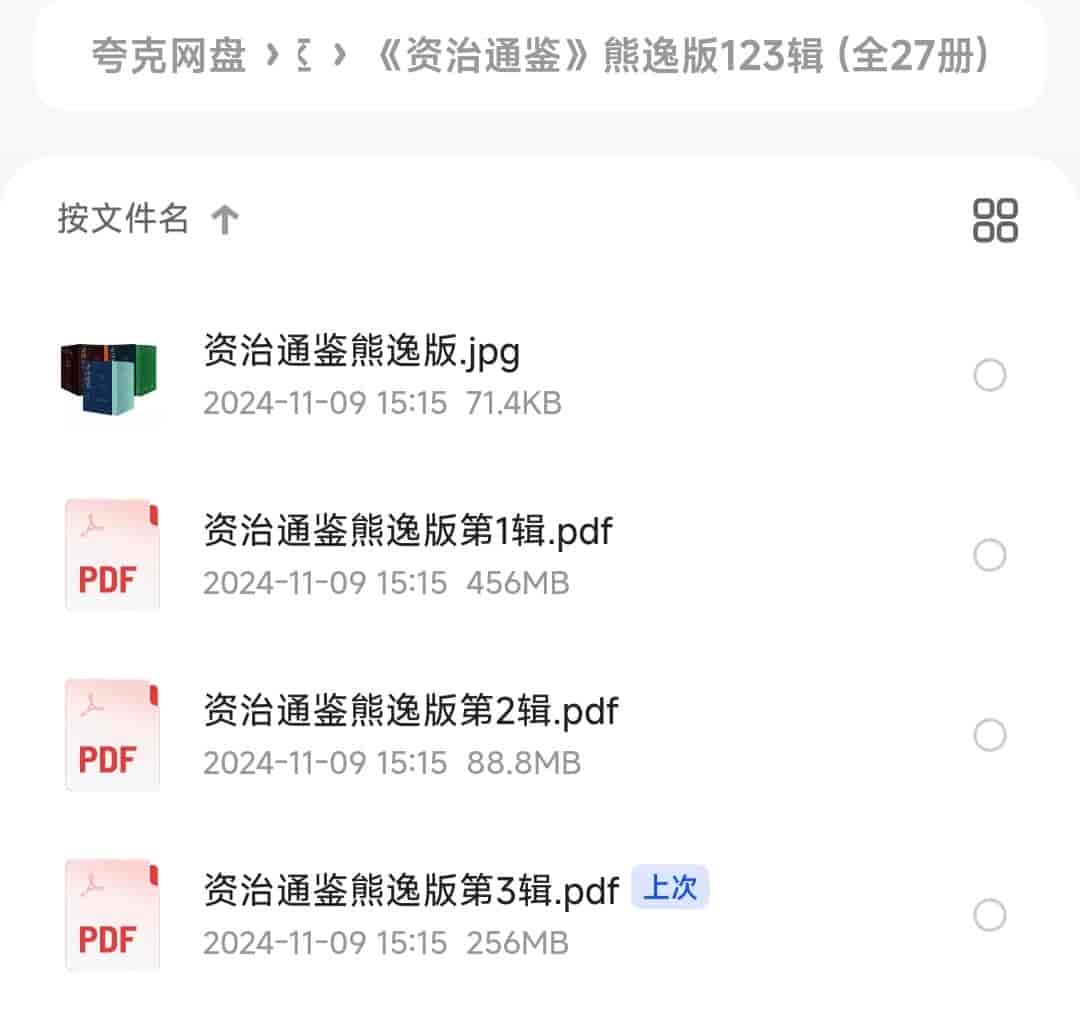
Task: Select the 第1辑.pdf file circle
Action: coord(989,555)
